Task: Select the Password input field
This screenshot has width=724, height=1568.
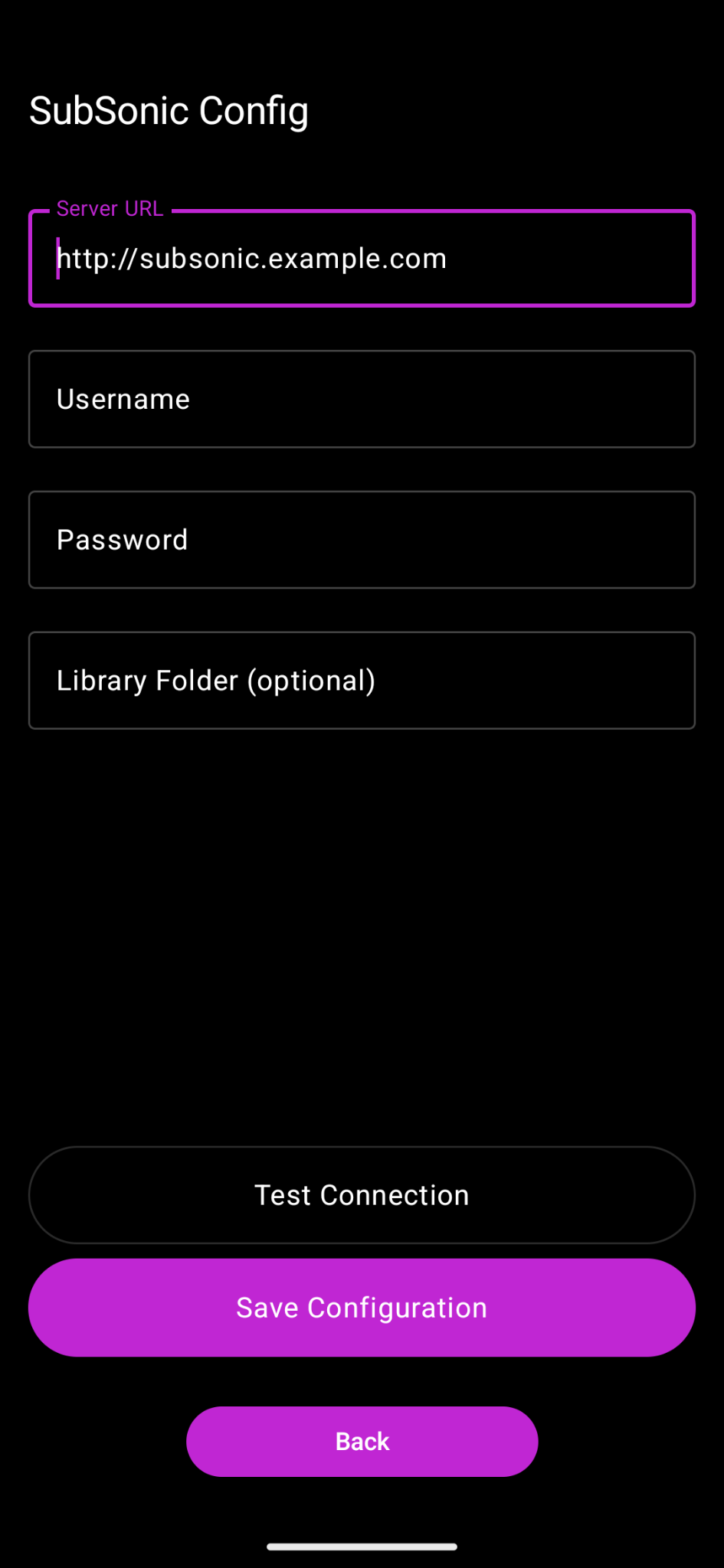Action: 362,540
